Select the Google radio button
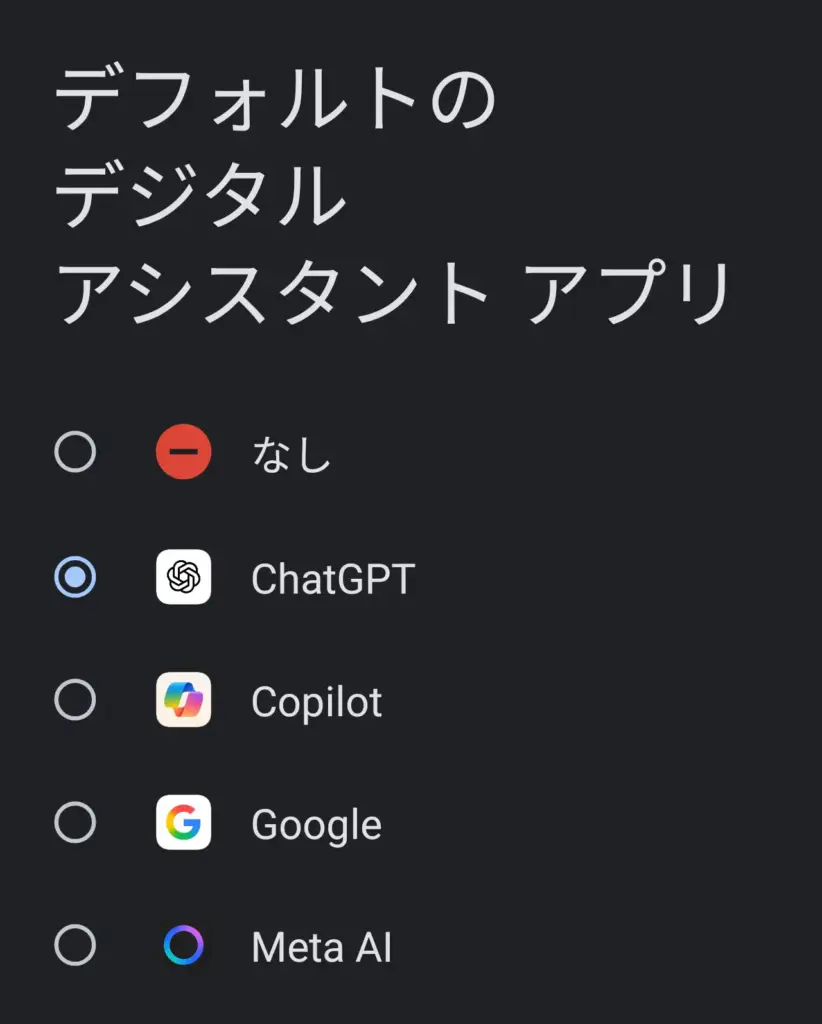The width and height of the screenshot is (822, 1024). click(x=75, y=824)
